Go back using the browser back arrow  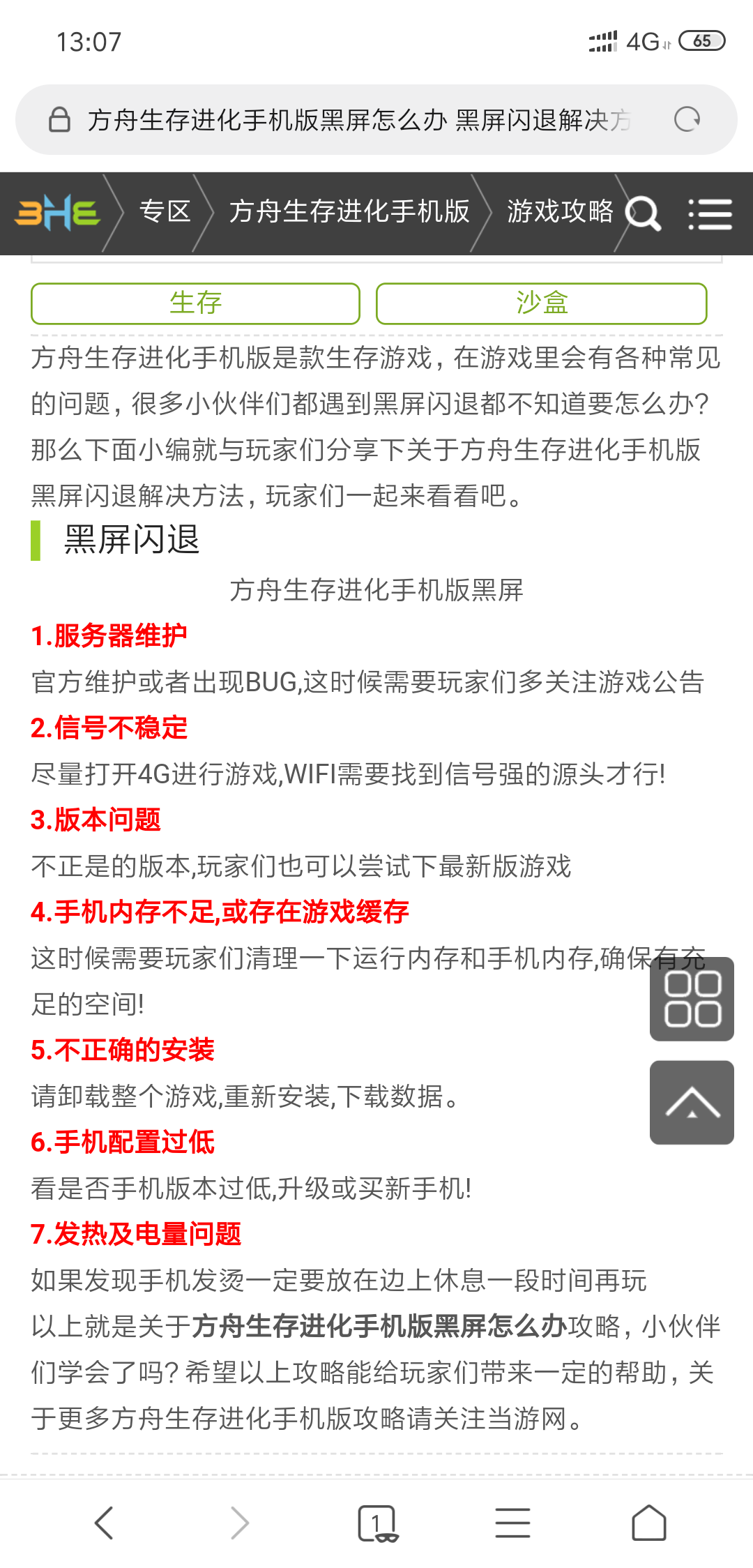(x=104, y=1523)
